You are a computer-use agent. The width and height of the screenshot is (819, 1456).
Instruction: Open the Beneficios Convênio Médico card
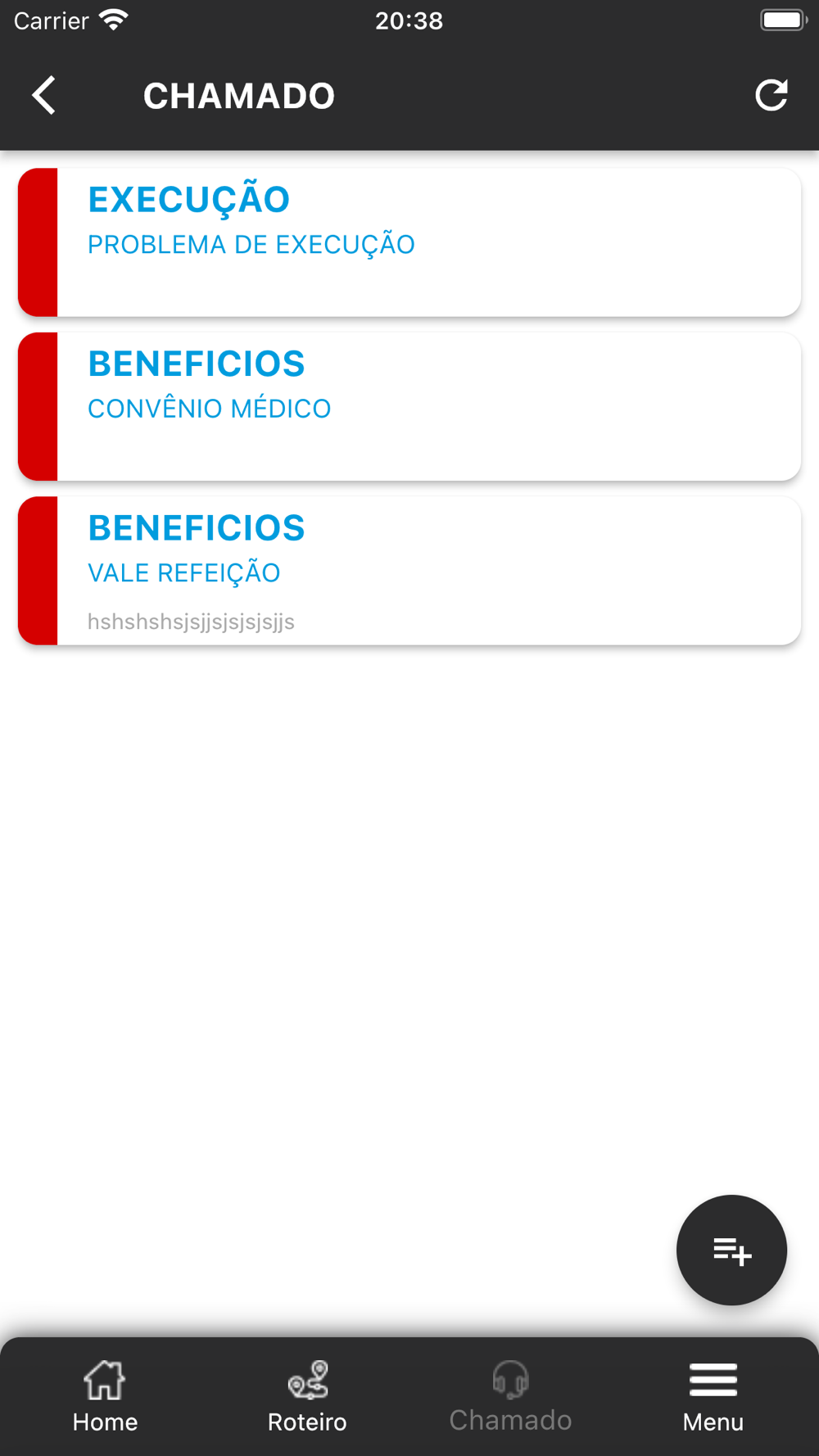409,406
